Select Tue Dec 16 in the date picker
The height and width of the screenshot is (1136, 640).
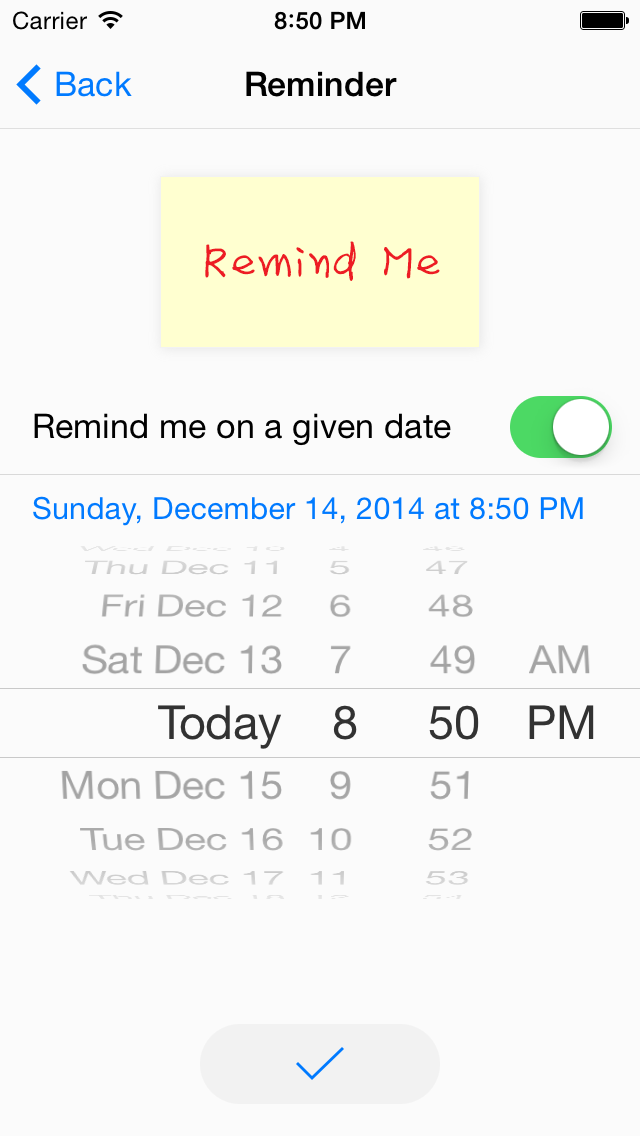point(181,839)
